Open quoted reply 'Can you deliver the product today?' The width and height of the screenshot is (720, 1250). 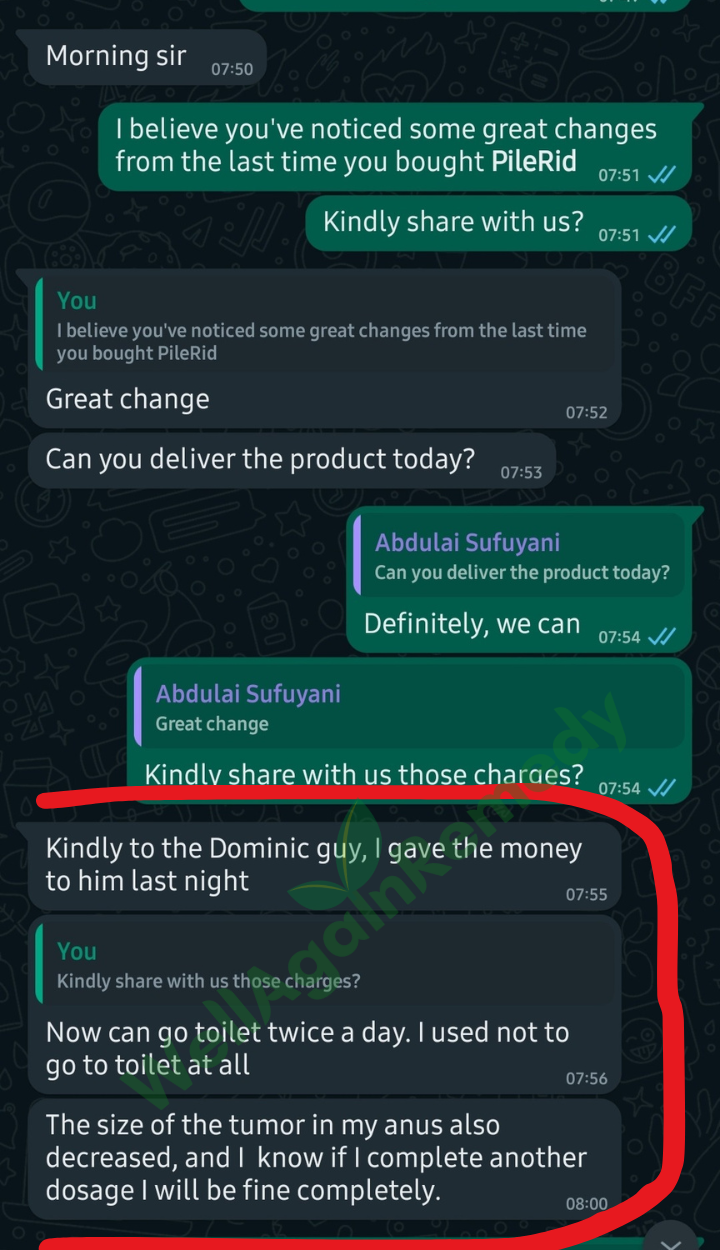pyautogui.click(x=519, y=557)
